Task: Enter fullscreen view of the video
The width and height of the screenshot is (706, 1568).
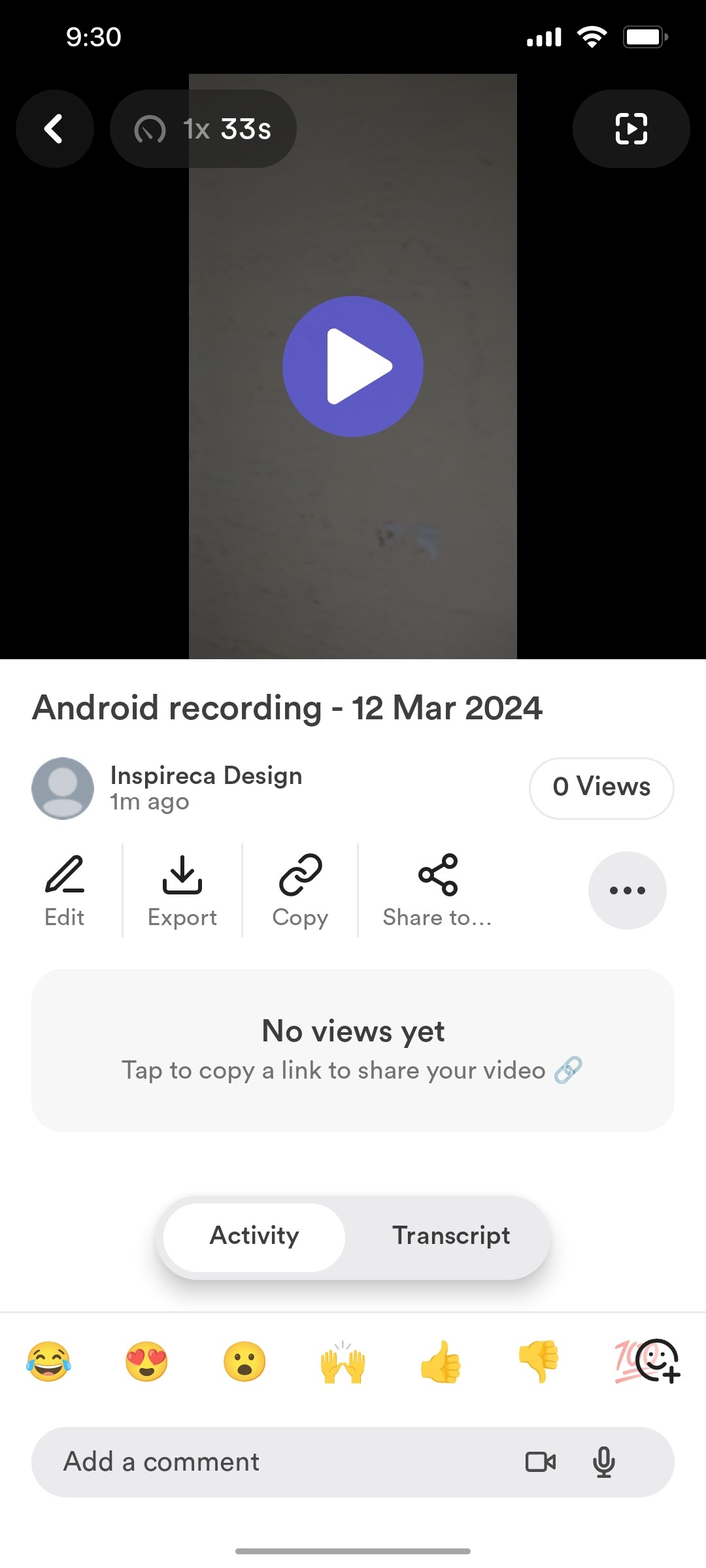Action: click(630, 129)
